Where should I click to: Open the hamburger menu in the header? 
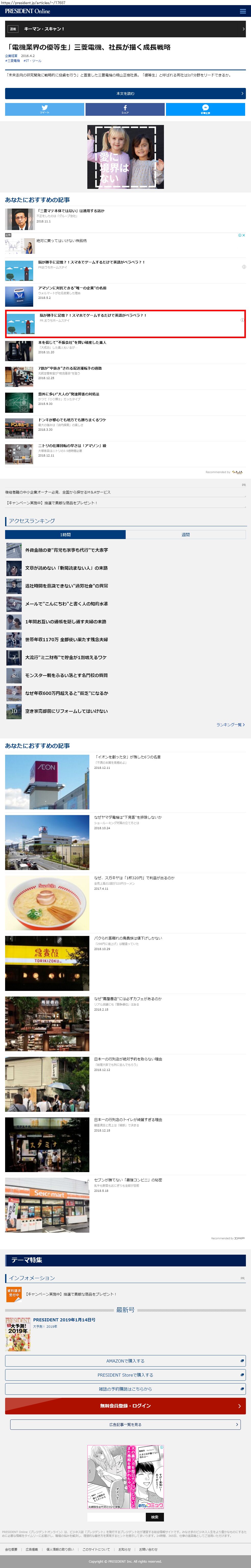click(x=243, y=11)
